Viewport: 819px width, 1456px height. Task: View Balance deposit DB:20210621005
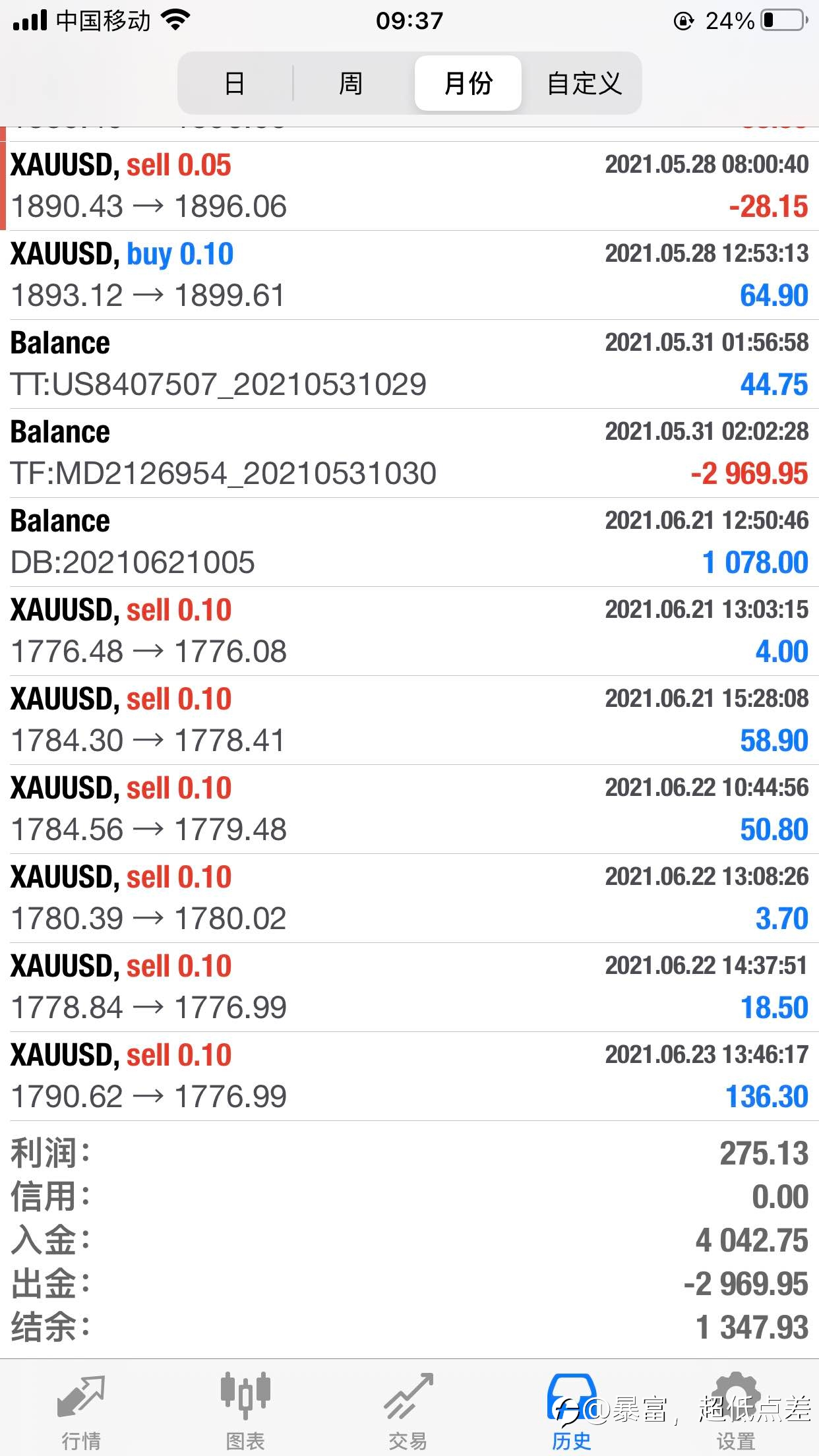point(409,542)
